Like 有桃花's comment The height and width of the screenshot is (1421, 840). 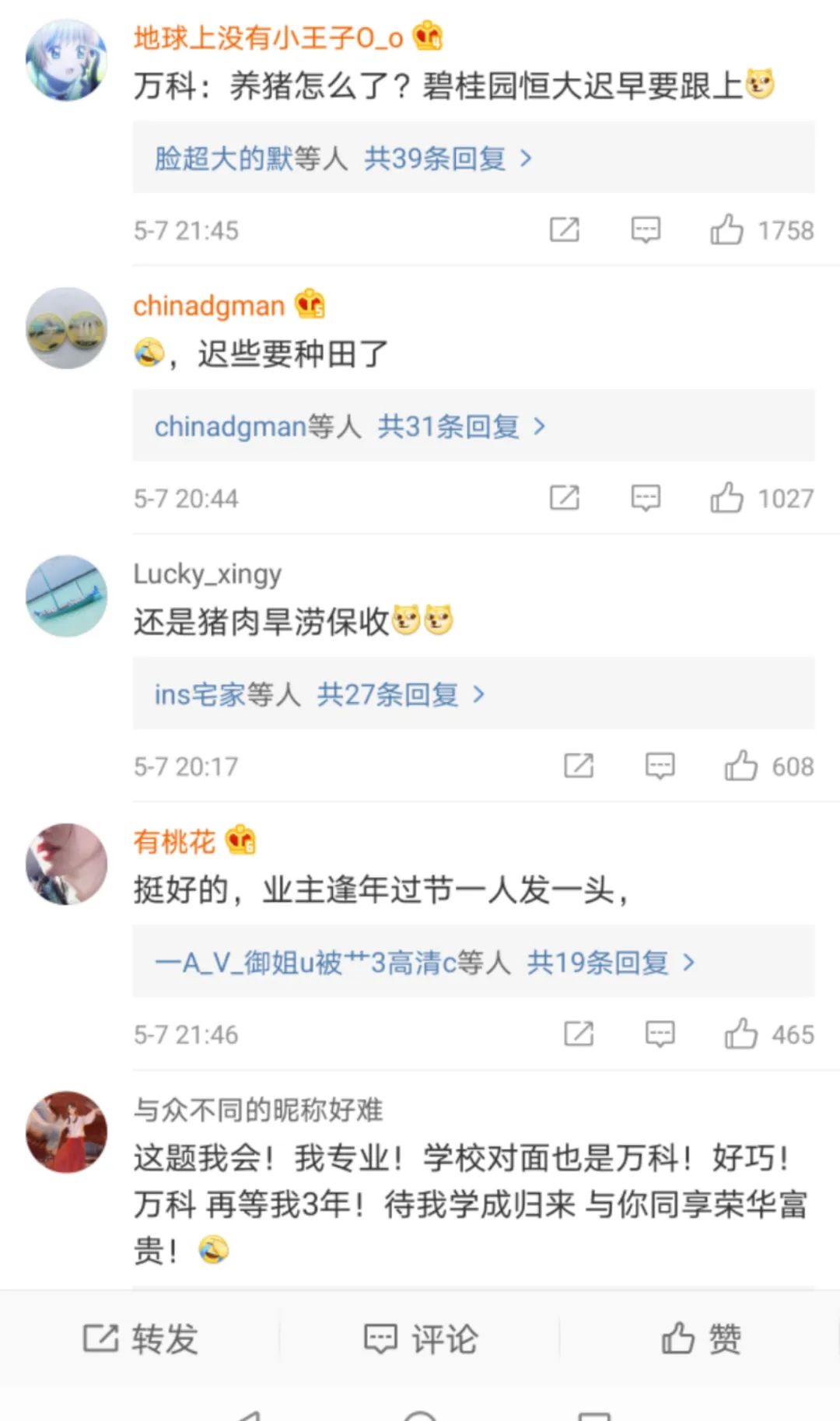740,1034
